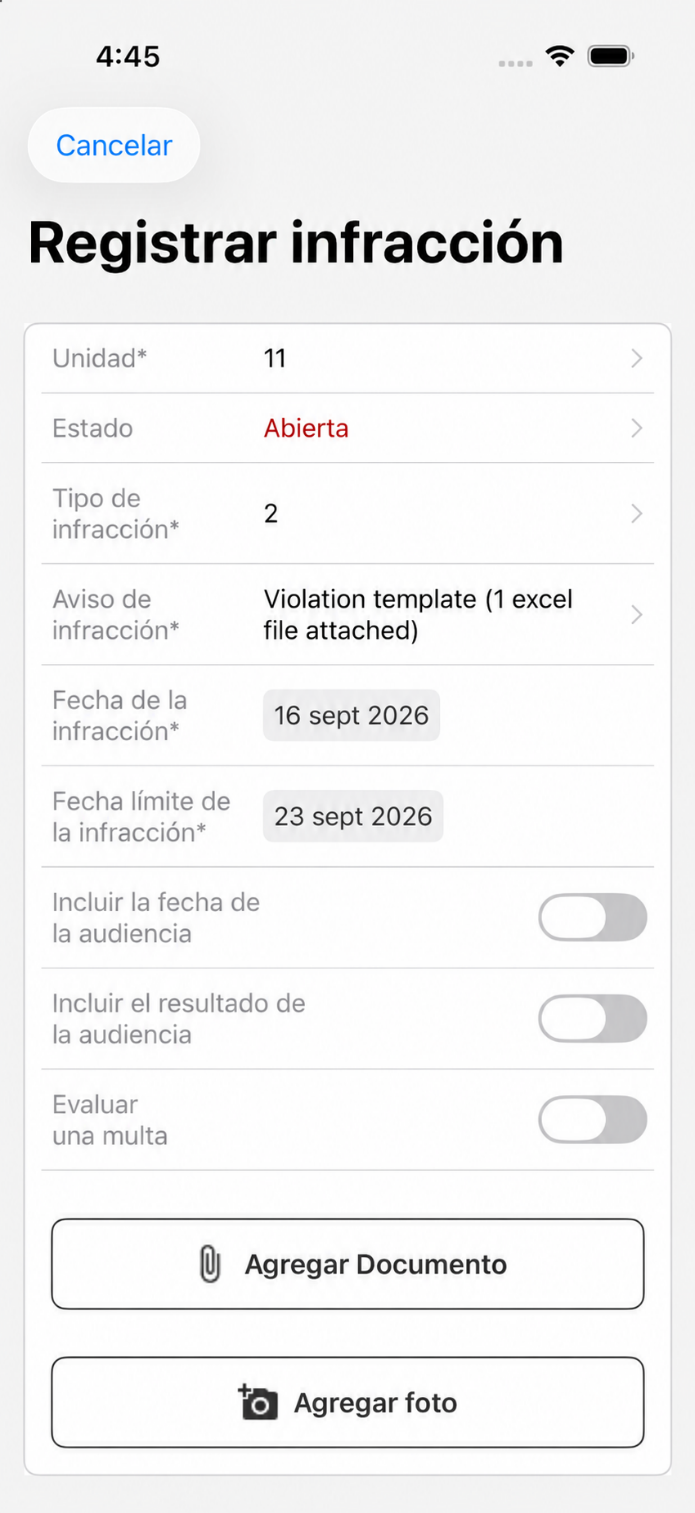Enable Incluir la fecha de la audiencia
This screenshot has width=695, height=1513.
pyautogui.click(x=593, y=918)
